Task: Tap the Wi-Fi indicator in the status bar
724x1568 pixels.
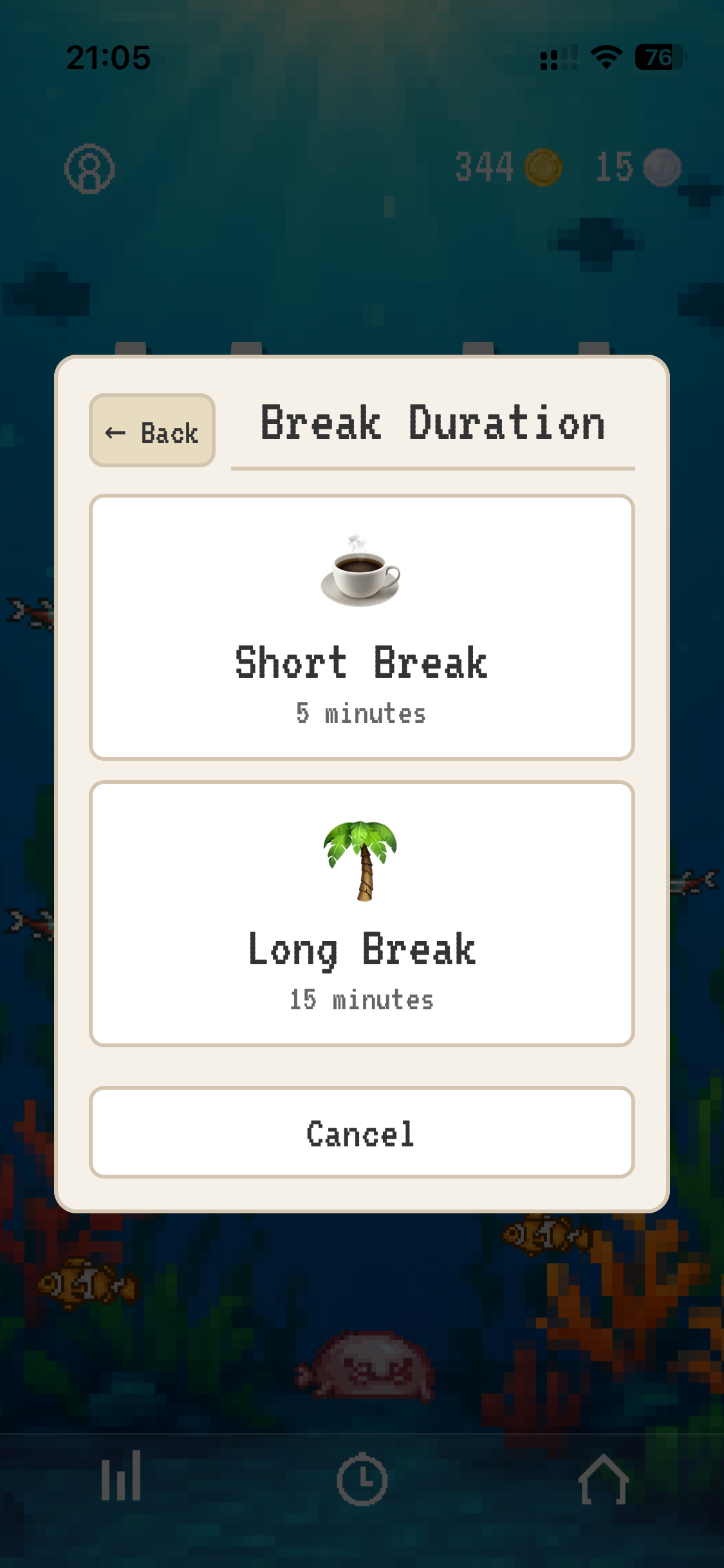Action: [x=606, y=57]
